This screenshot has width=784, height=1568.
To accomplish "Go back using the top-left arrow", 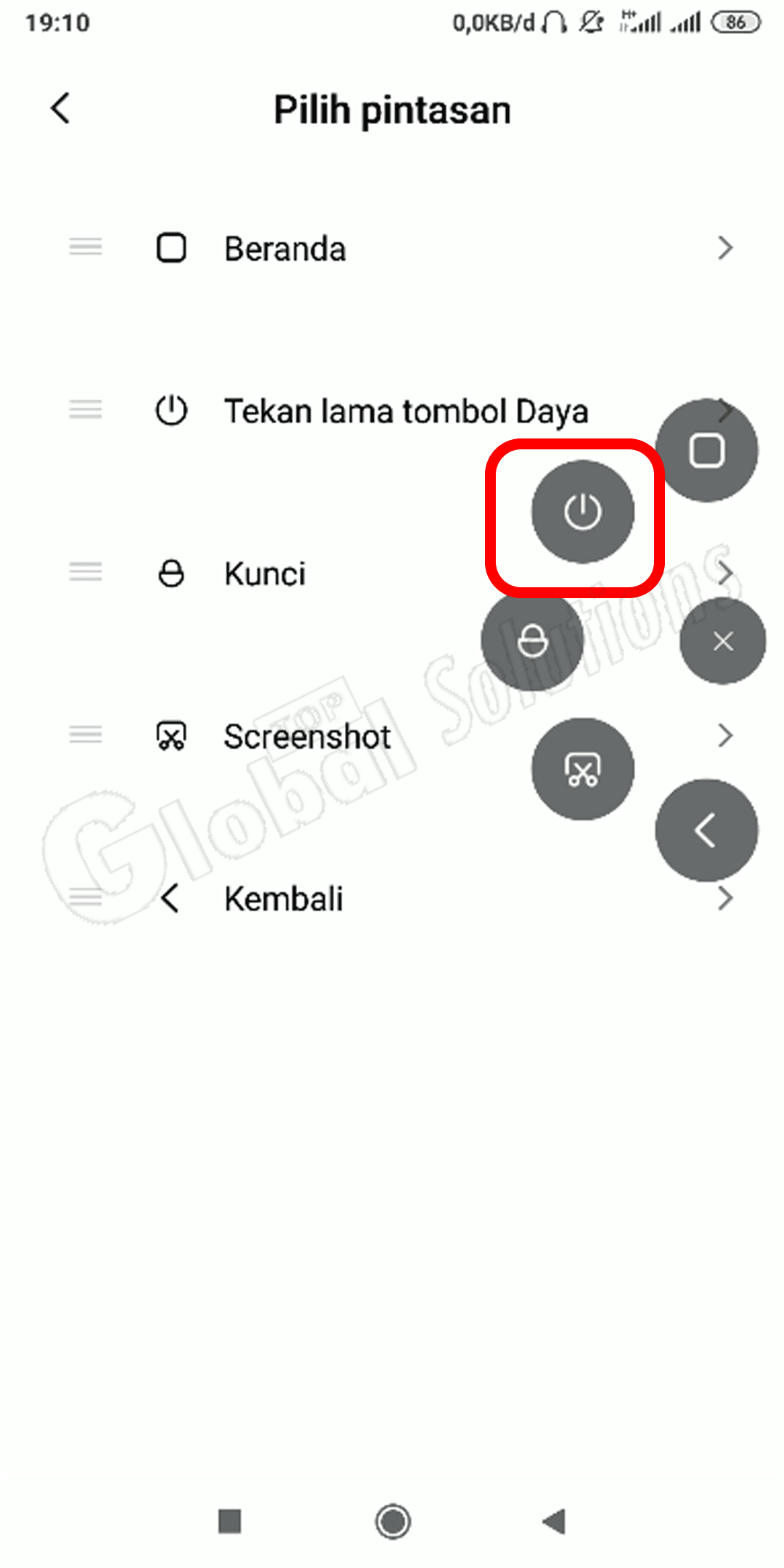I will click(x=60, y=107).
